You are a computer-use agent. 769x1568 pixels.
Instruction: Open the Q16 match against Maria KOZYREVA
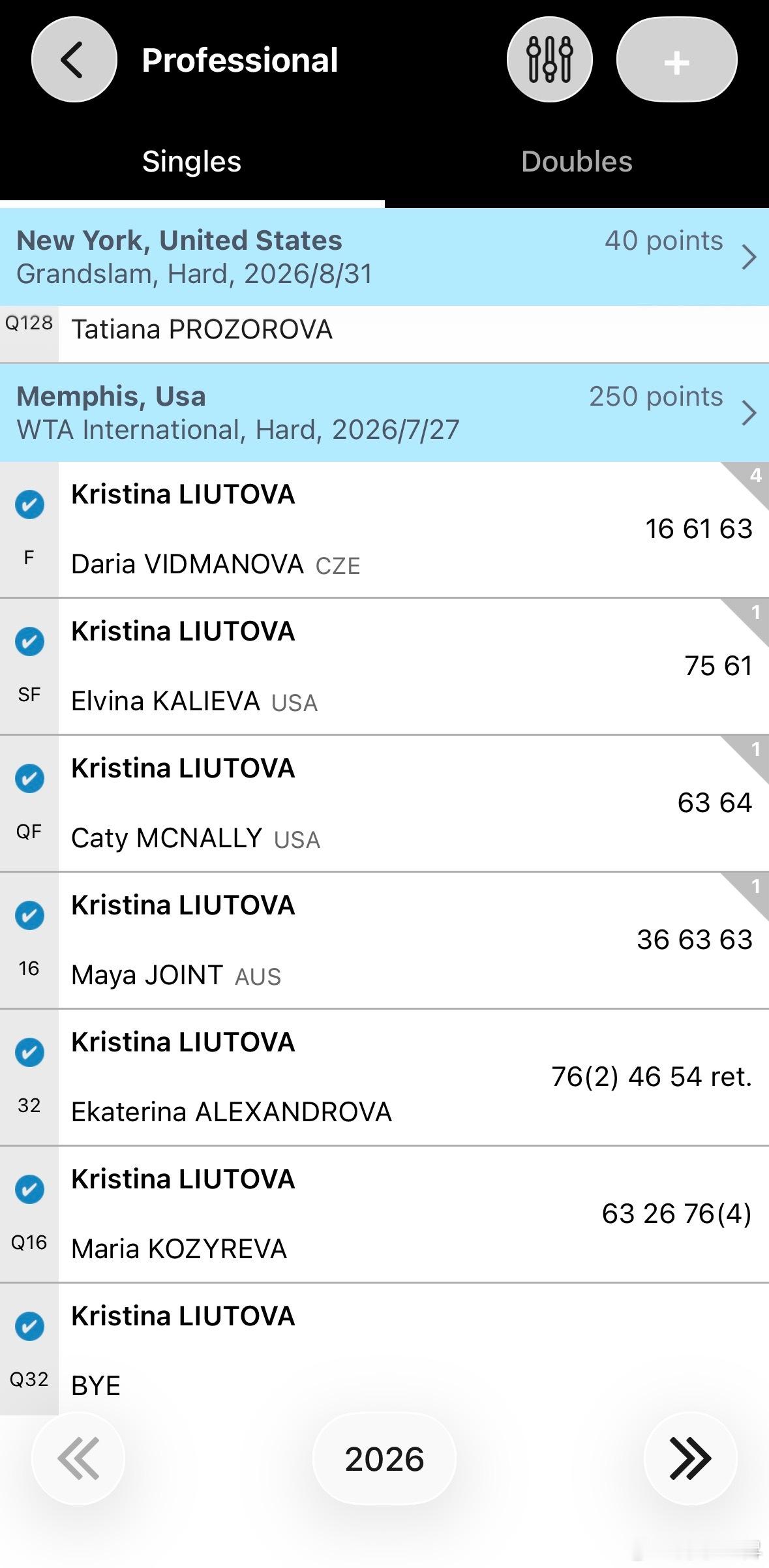tap(385, 1214)
